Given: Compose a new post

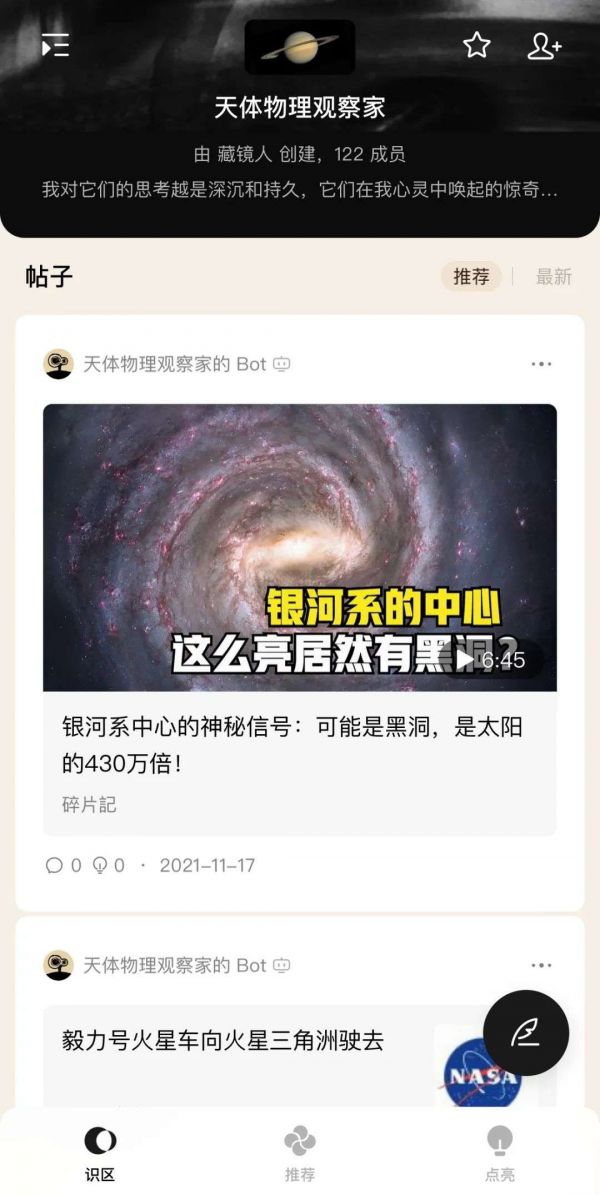Looking at the screenshot, I should click(526, 1033).
